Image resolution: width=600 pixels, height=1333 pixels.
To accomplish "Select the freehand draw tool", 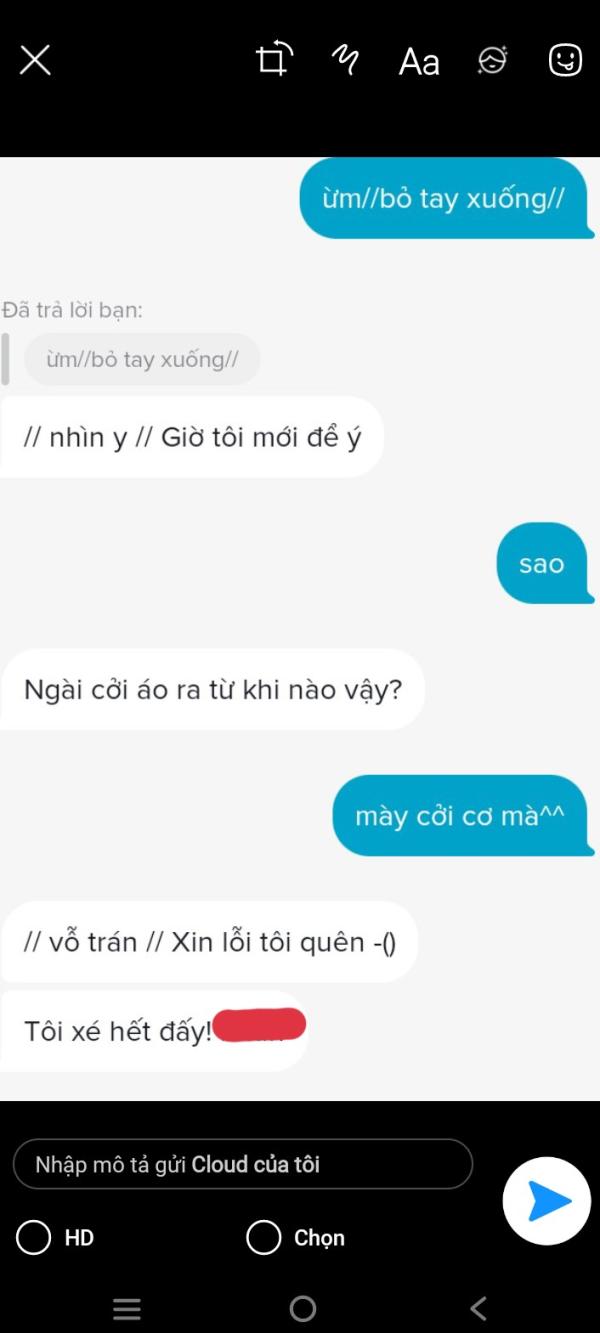I will [x=345, y=61].
